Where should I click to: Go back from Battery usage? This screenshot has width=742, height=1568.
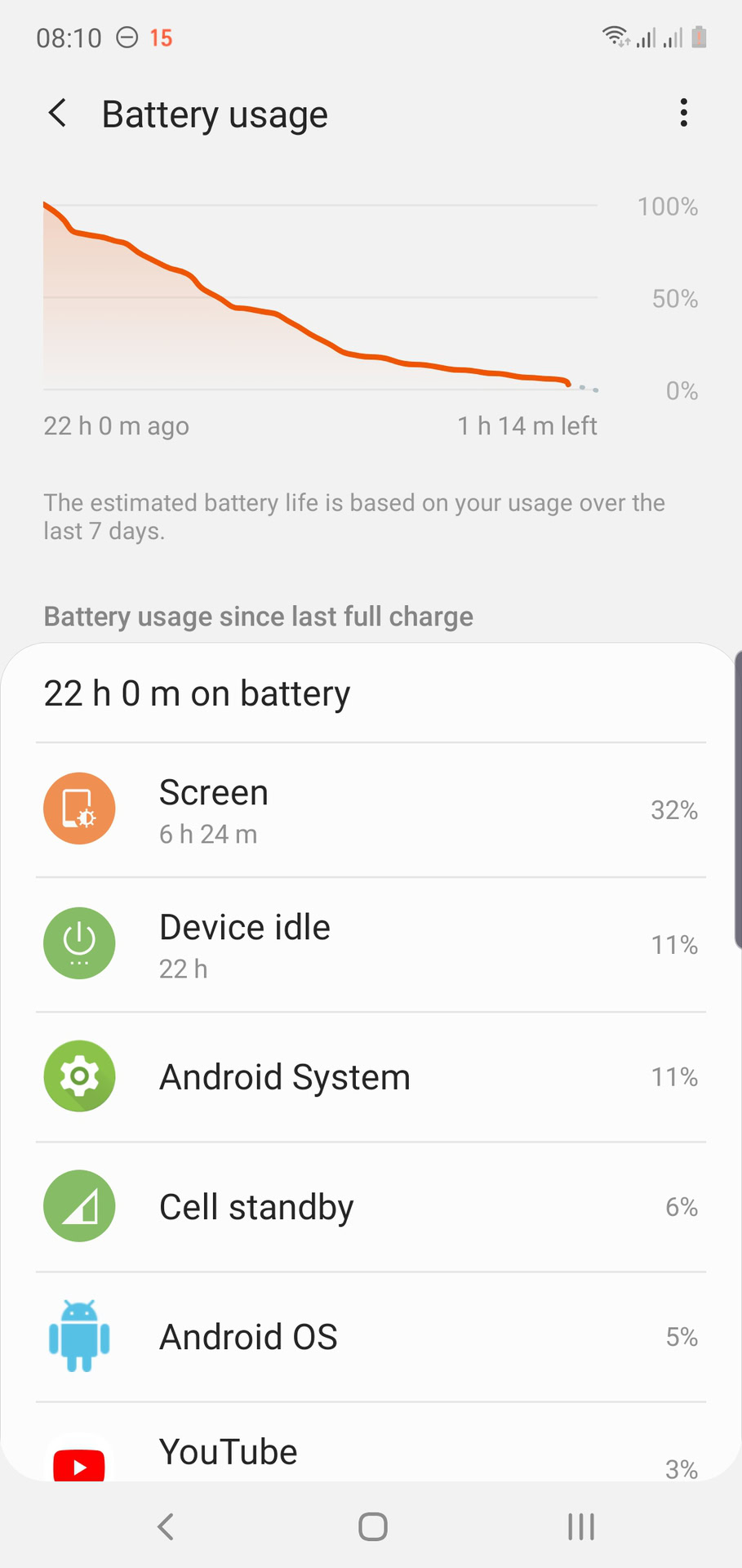[x=57, y=114]
